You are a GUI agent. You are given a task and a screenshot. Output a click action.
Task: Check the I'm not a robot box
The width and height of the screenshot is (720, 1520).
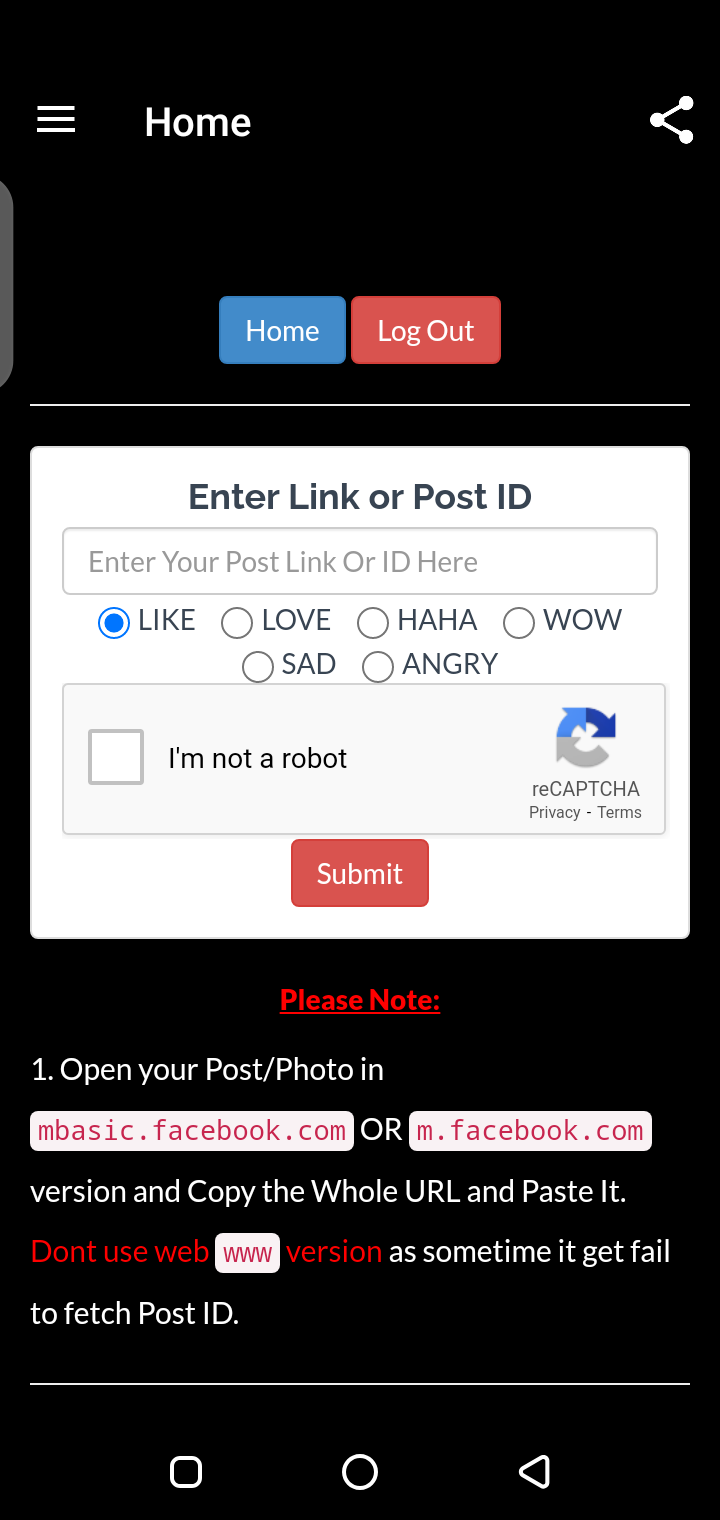(116, 757)
